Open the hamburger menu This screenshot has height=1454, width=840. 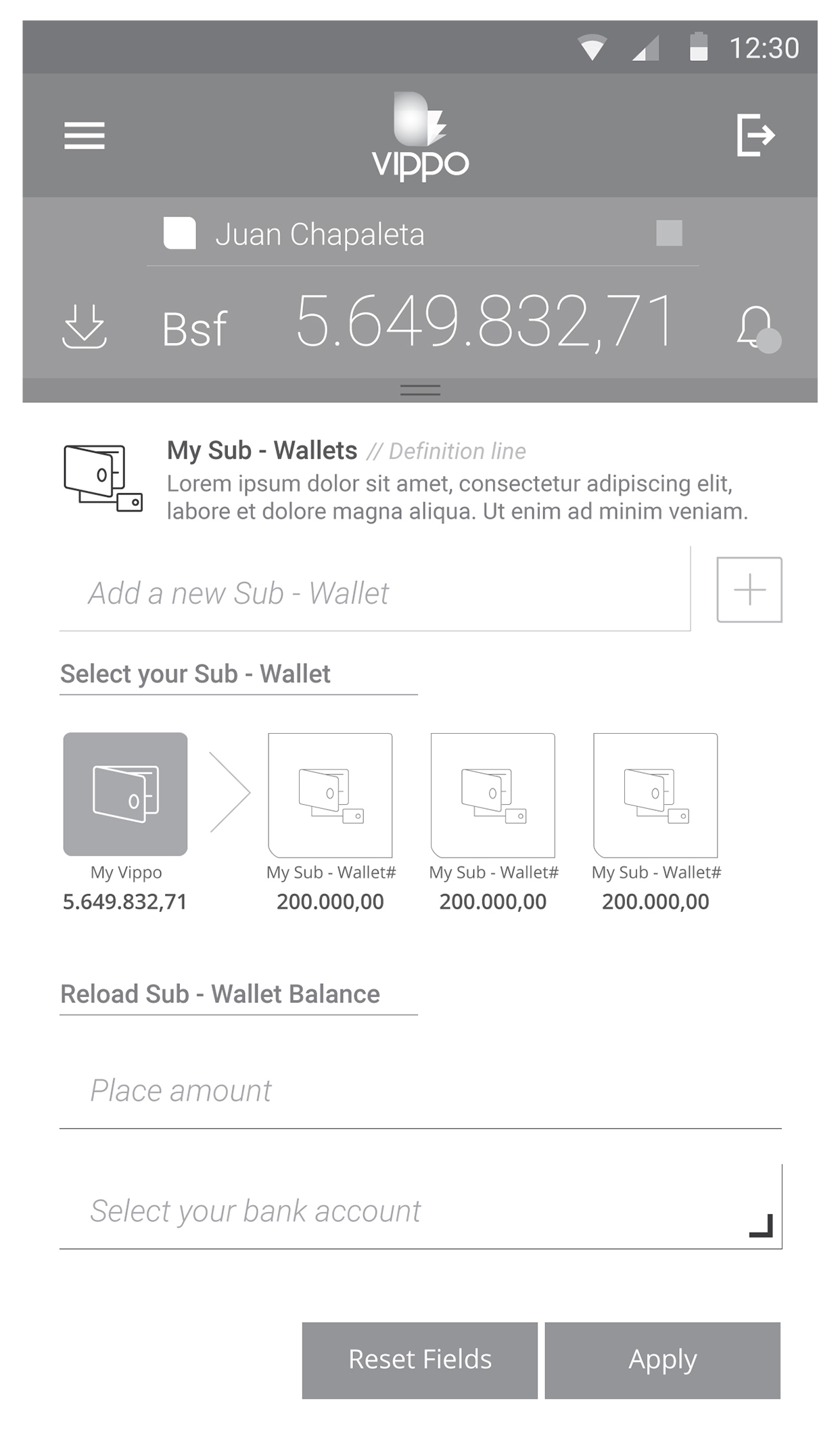[x=85, y=135]
